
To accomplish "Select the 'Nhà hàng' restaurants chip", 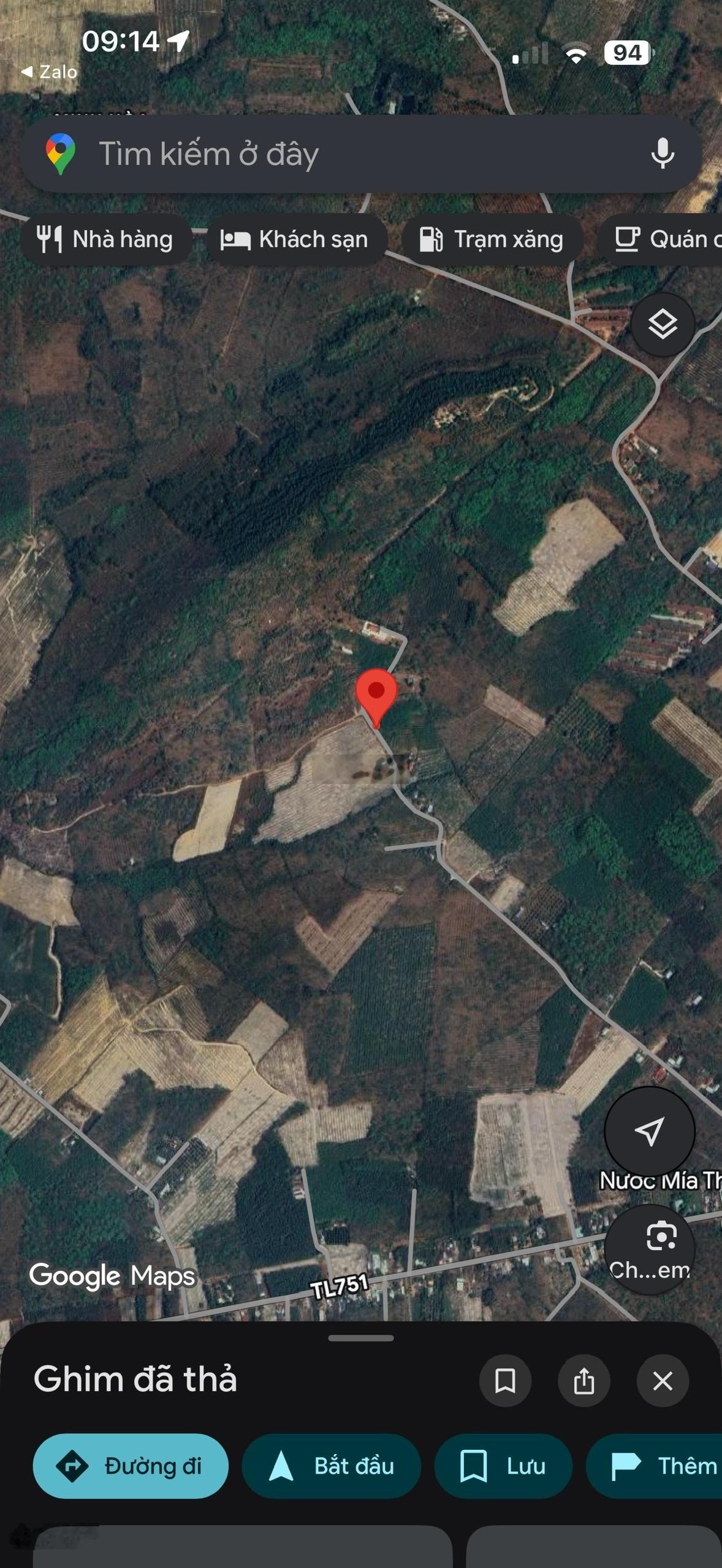I will point(105,239).
